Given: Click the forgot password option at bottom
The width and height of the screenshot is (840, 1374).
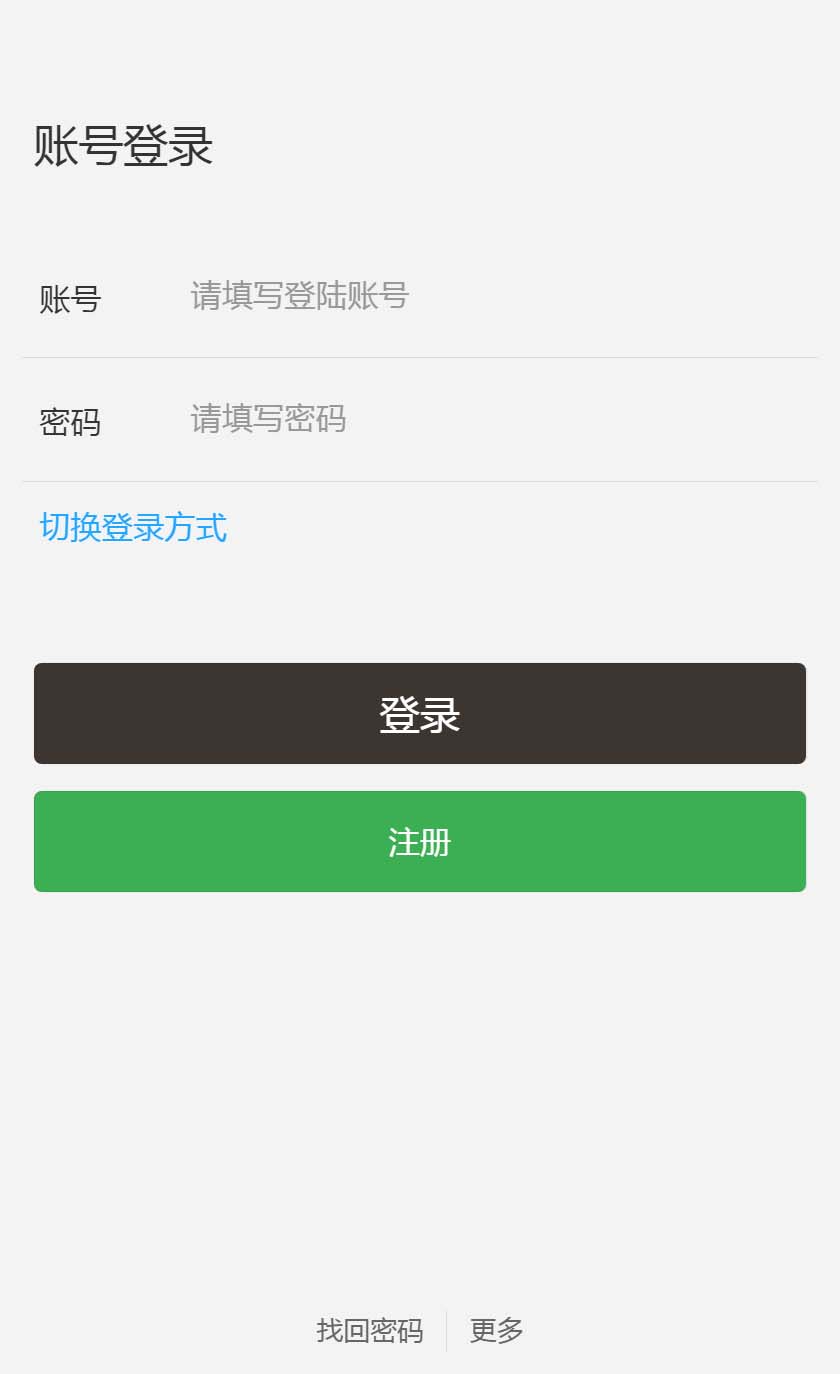Looking at the screenshot, I should [x=369, y=1331].
